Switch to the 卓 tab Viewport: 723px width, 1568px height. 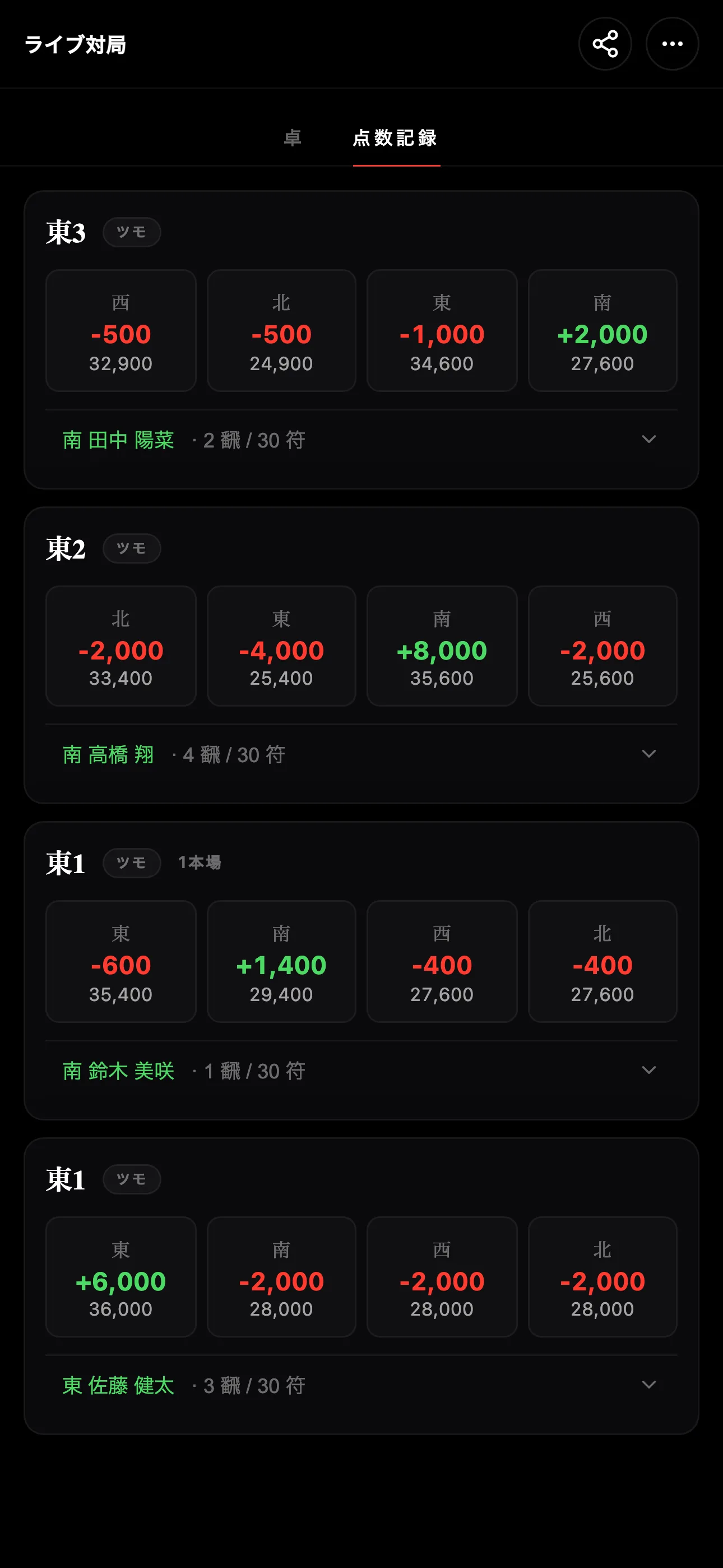point(293,138)
